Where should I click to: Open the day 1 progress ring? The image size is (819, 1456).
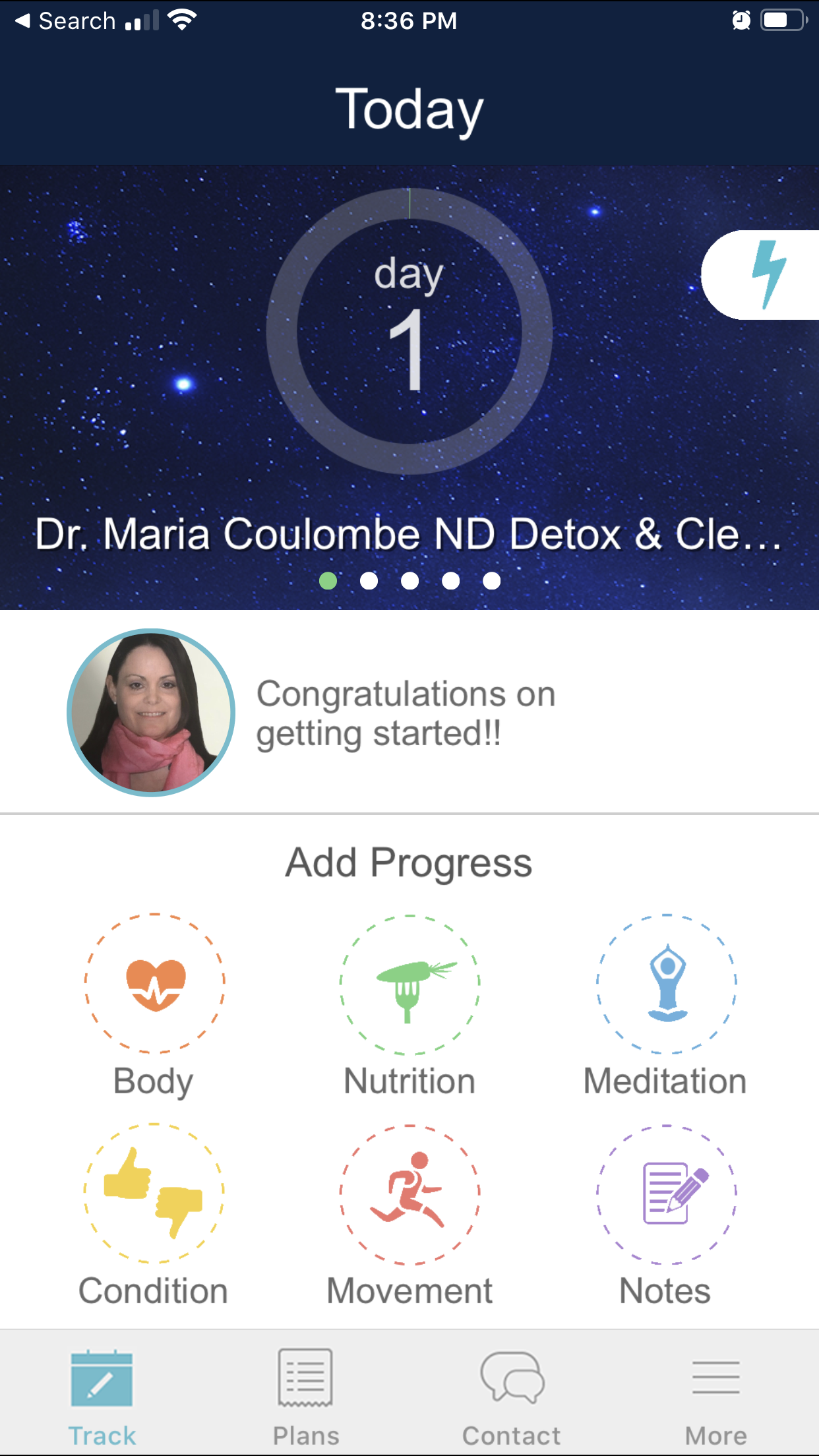click(409, 331)
